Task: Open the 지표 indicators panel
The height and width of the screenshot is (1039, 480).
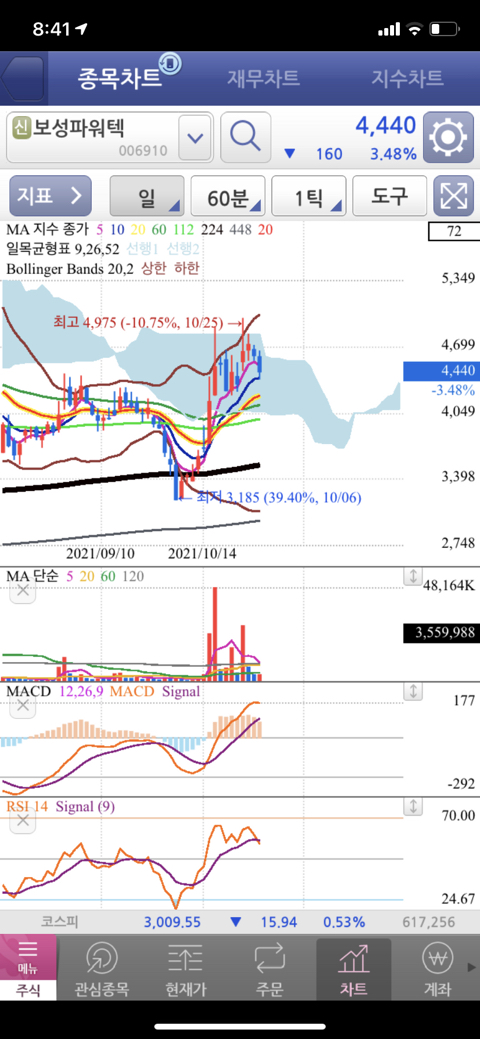Action: tap(50, 196)
